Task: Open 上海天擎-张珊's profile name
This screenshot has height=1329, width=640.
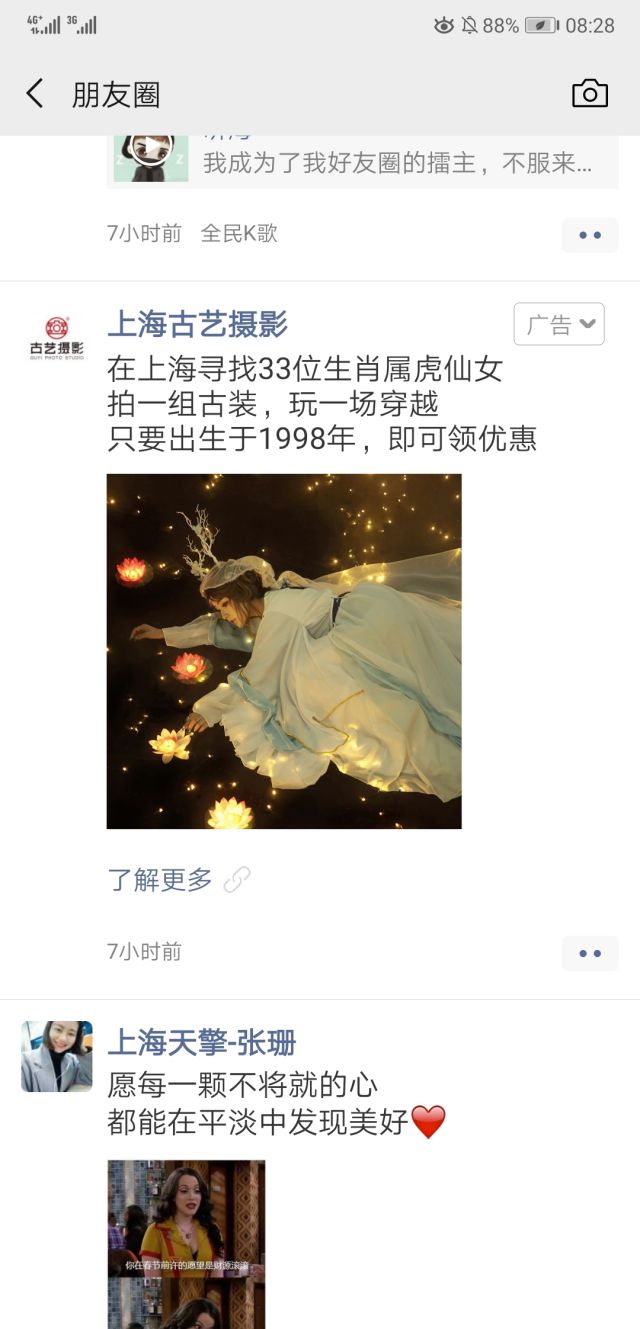Action: 201,1042
